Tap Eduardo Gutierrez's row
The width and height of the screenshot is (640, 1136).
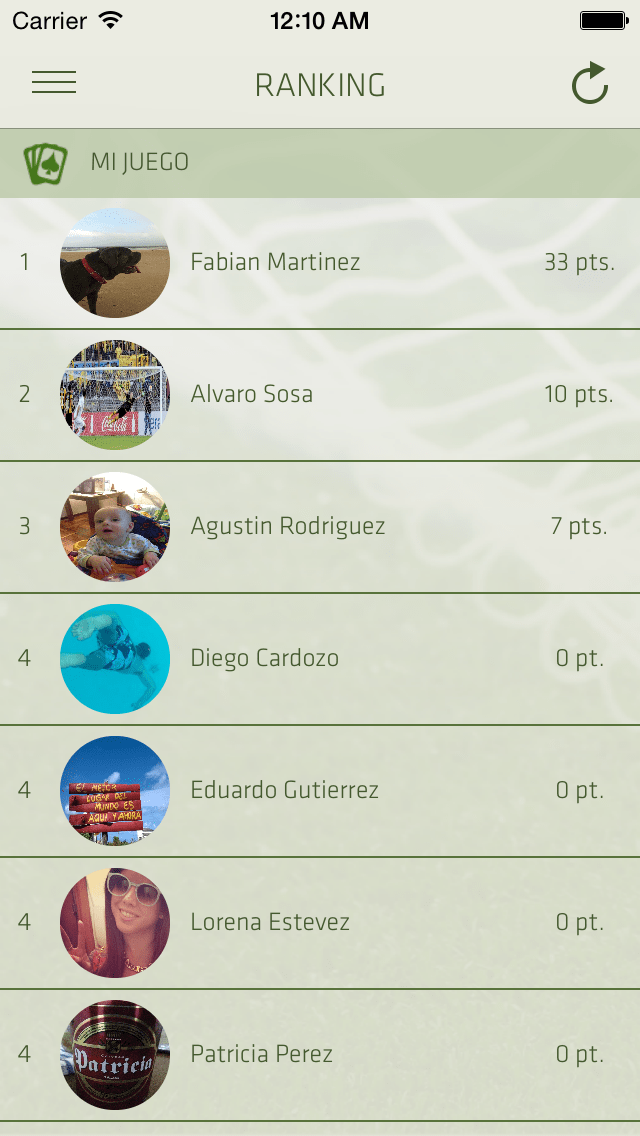320,791
